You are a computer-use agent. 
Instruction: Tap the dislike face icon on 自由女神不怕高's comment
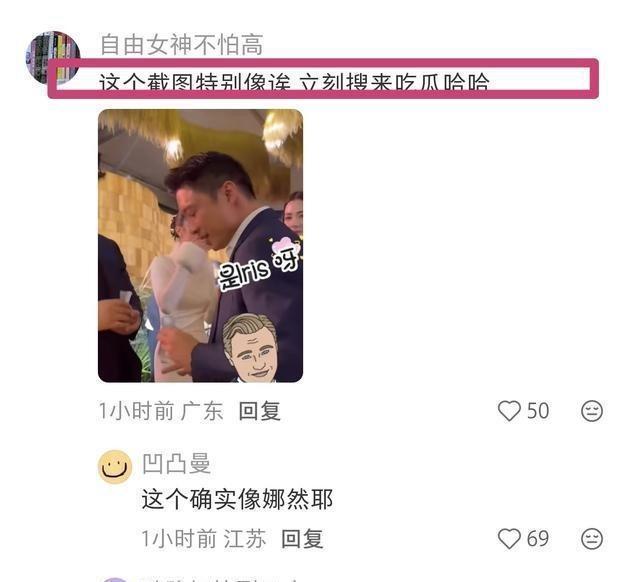point(592,411)
